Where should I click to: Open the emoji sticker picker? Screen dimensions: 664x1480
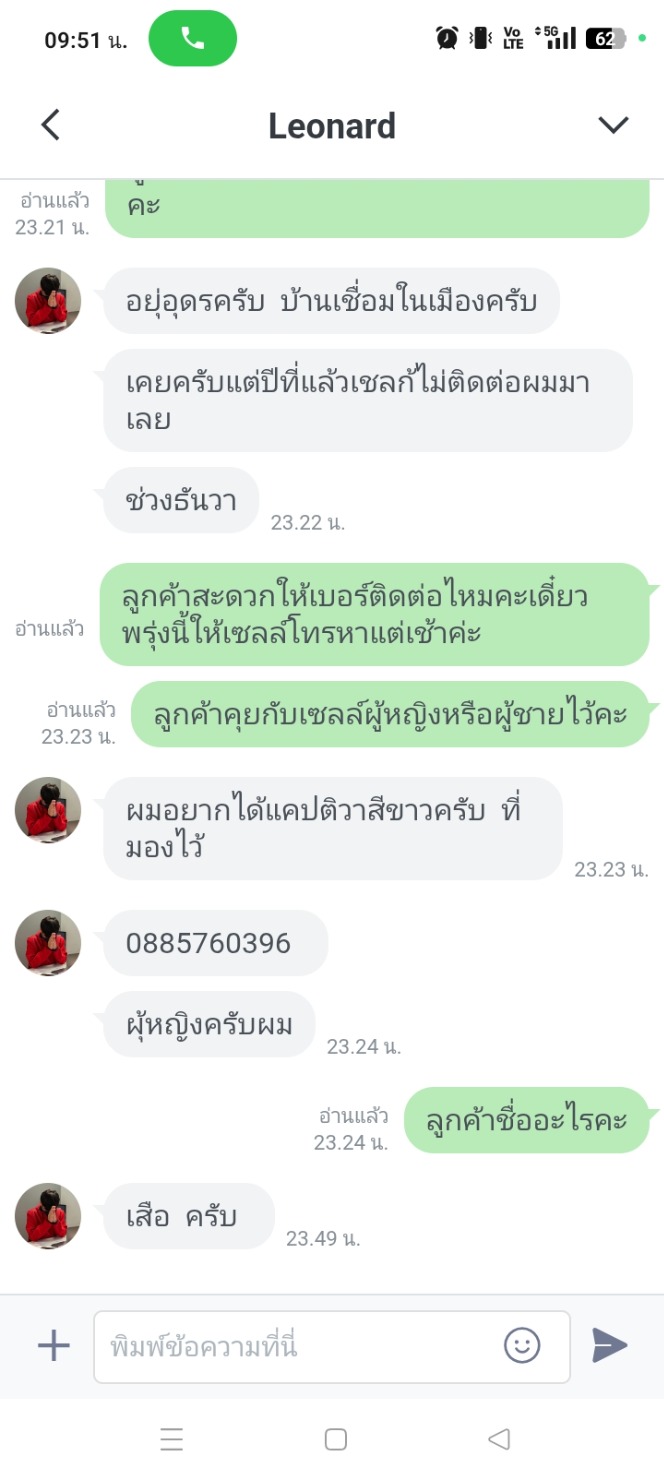point(521,1346)
